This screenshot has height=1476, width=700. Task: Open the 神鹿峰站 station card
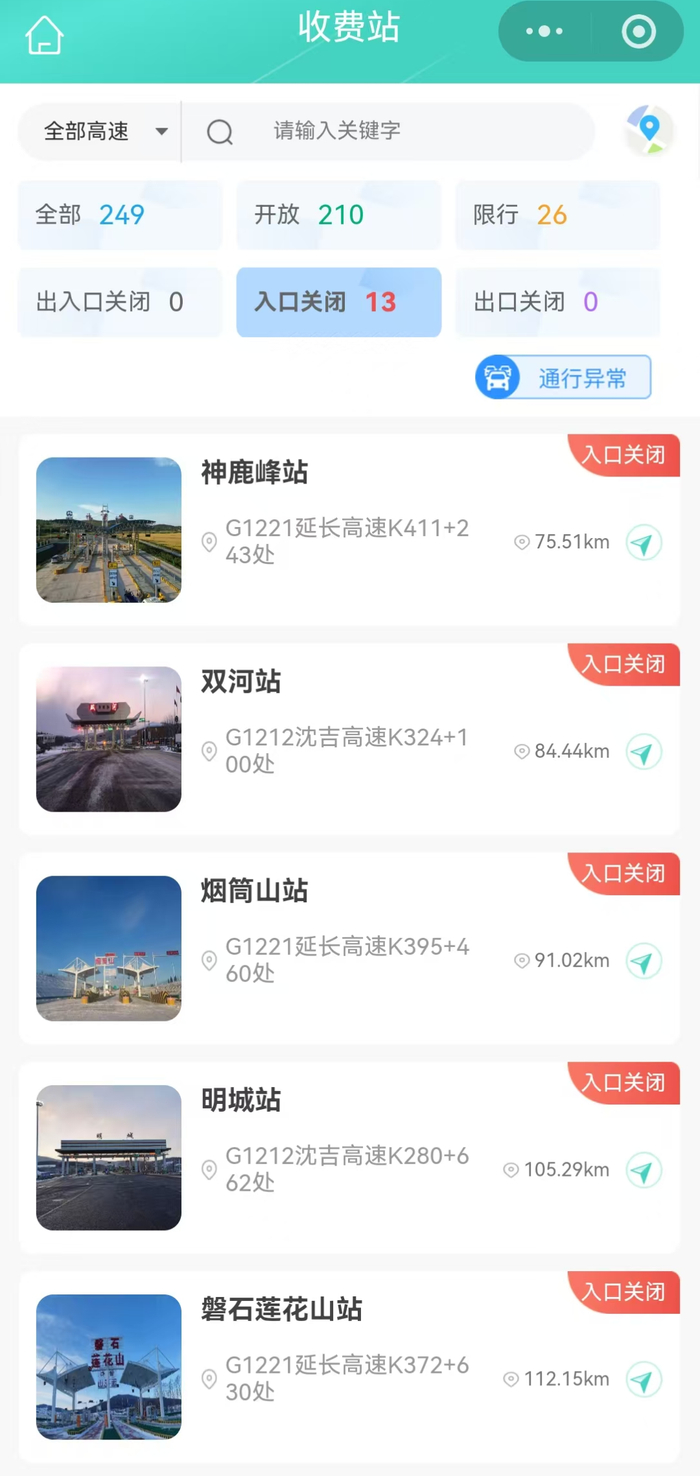tap(350, 529)
